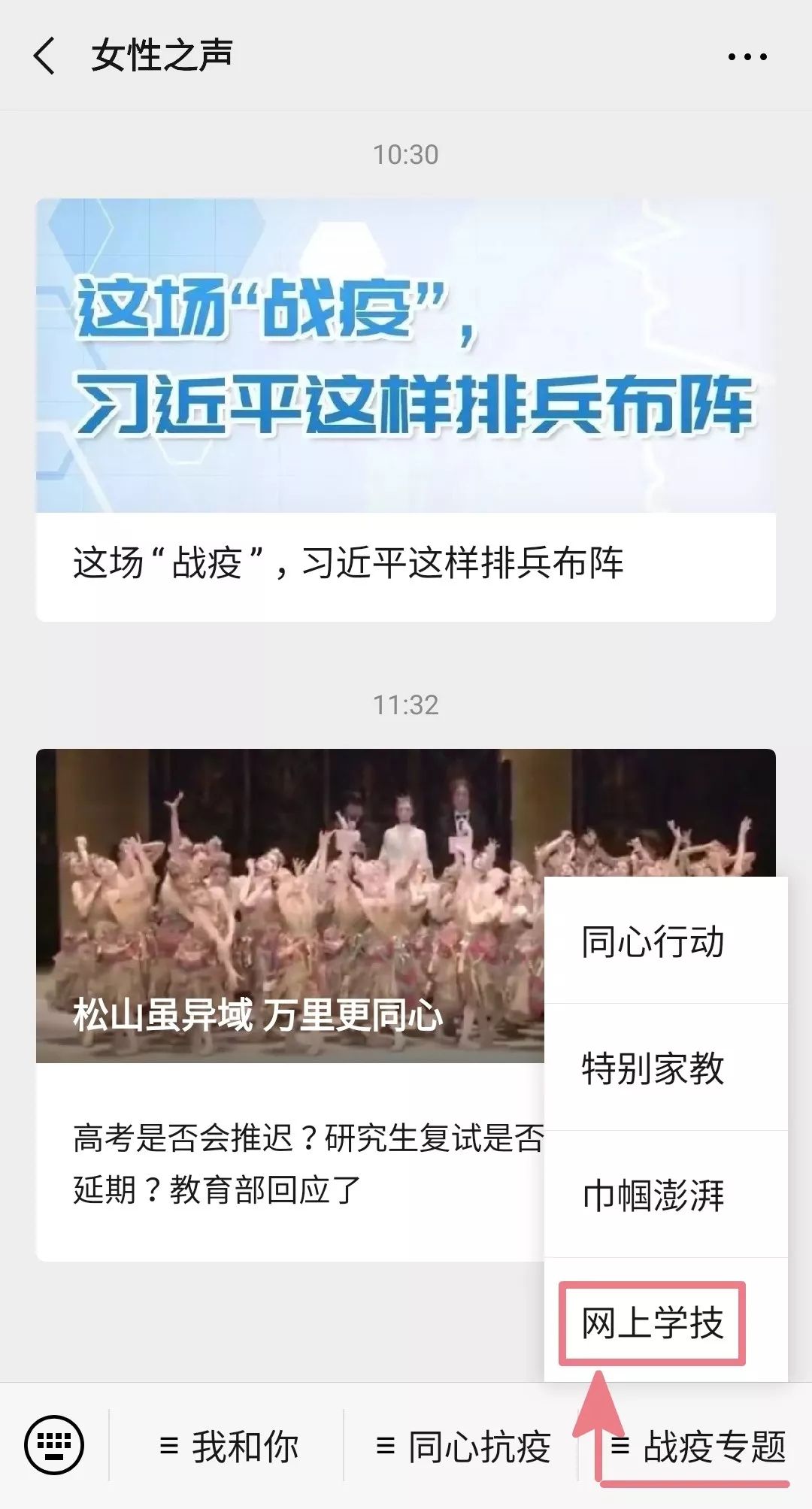Viewport: 812px width, 1509px height.
Task: Switch to keyboard input mode
Action: [x=54, y=1444]
